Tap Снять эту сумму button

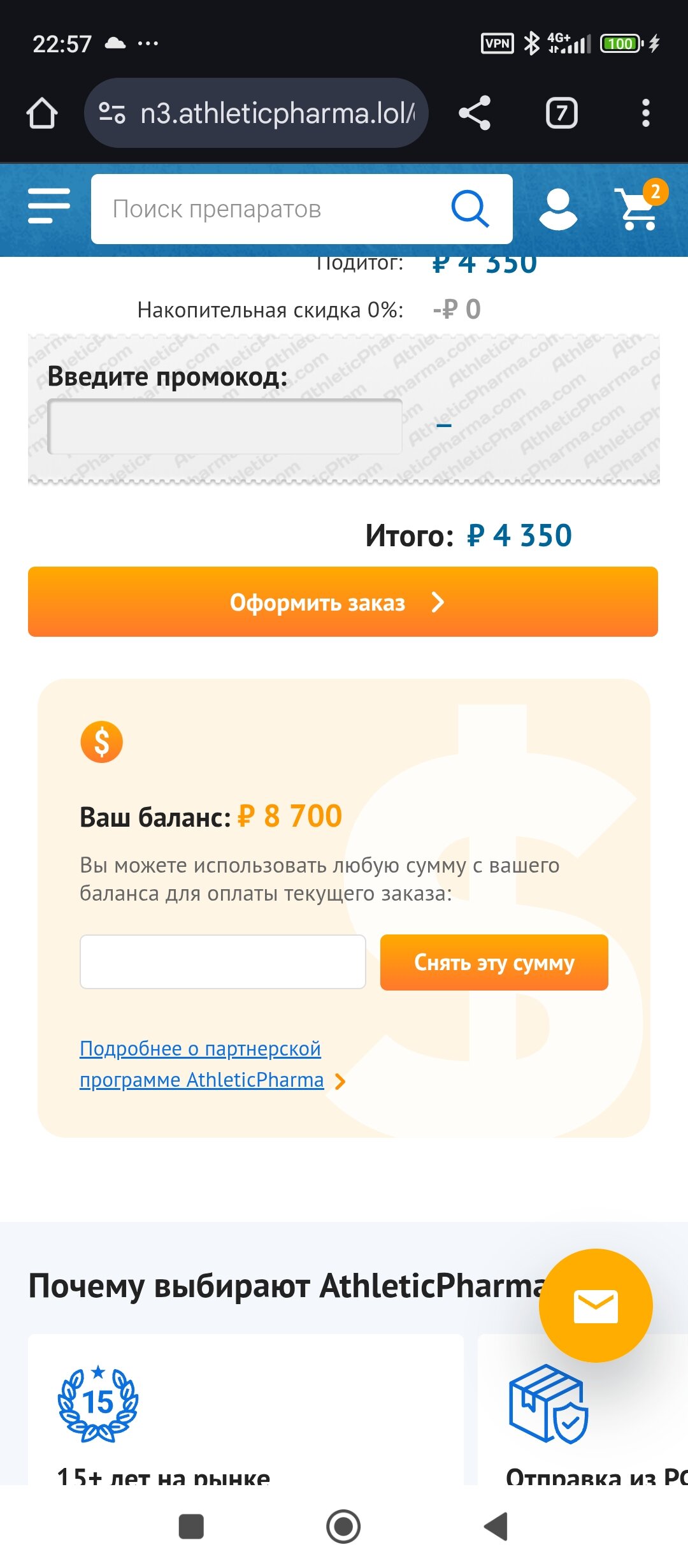[x=494, y=962]
